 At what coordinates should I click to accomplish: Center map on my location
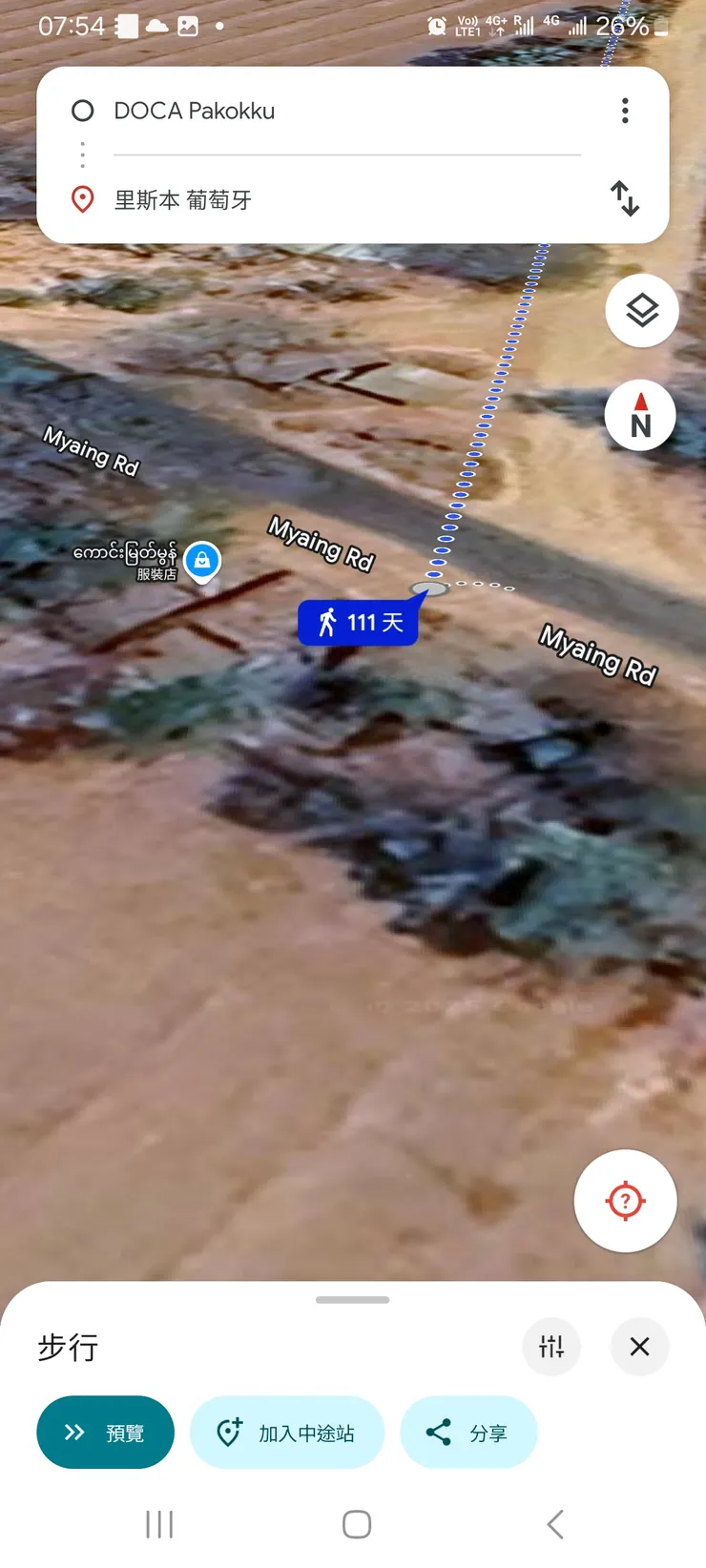(625, 1201)
